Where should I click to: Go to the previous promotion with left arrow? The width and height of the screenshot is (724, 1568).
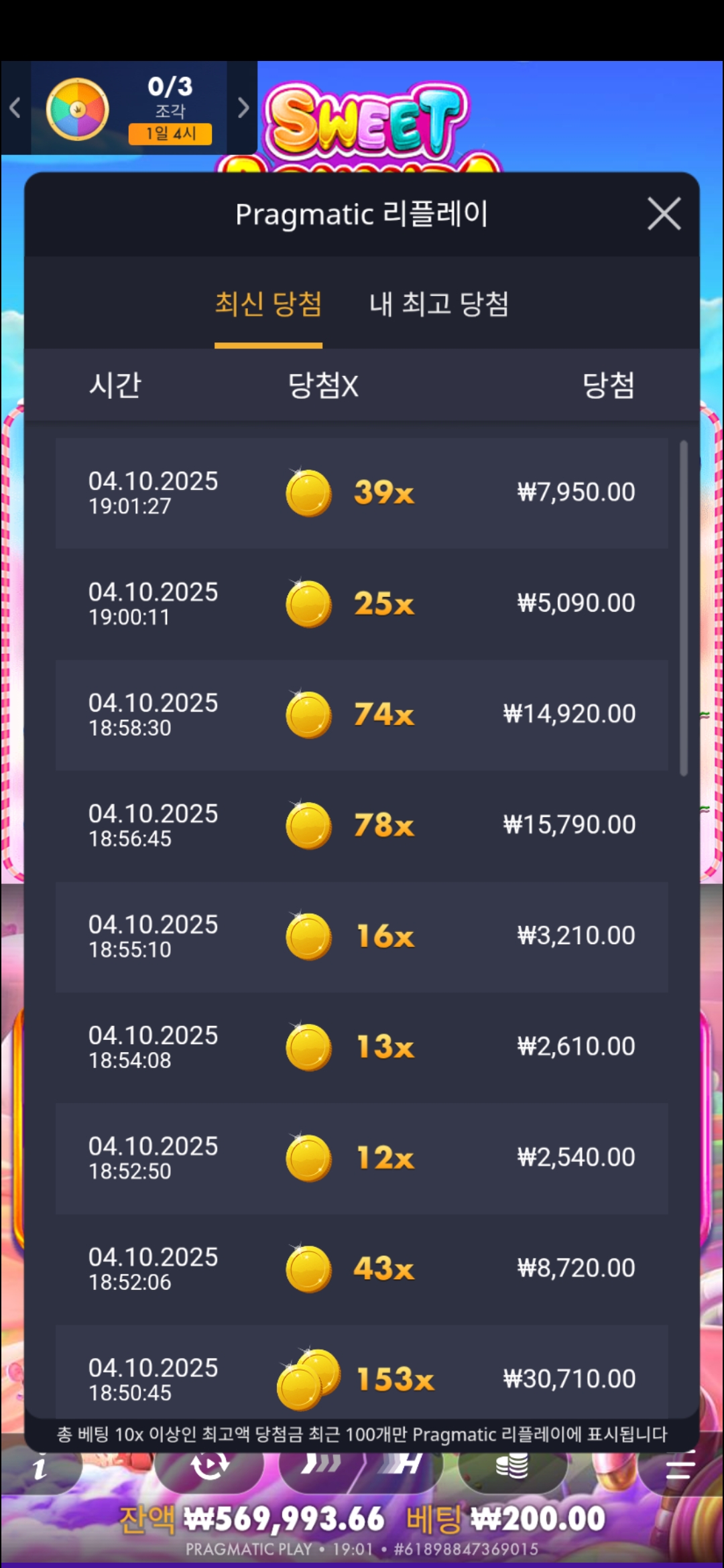point(15,108)
